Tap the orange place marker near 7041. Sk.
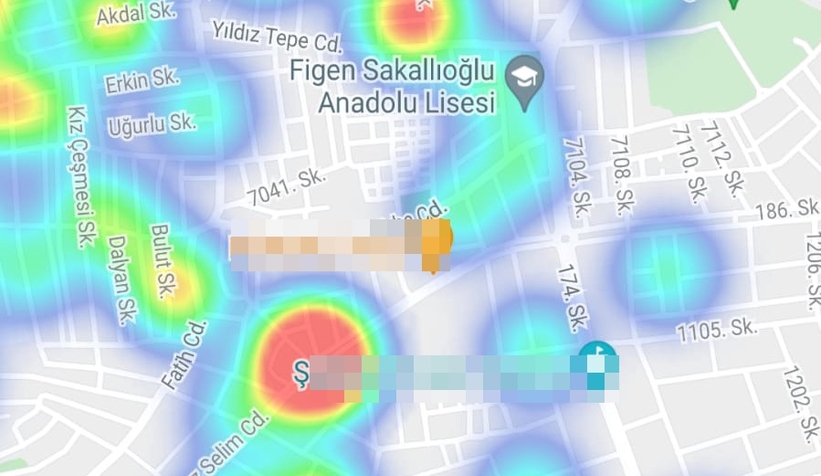Viewport: 821px width, 476px height. pos(435,241)
